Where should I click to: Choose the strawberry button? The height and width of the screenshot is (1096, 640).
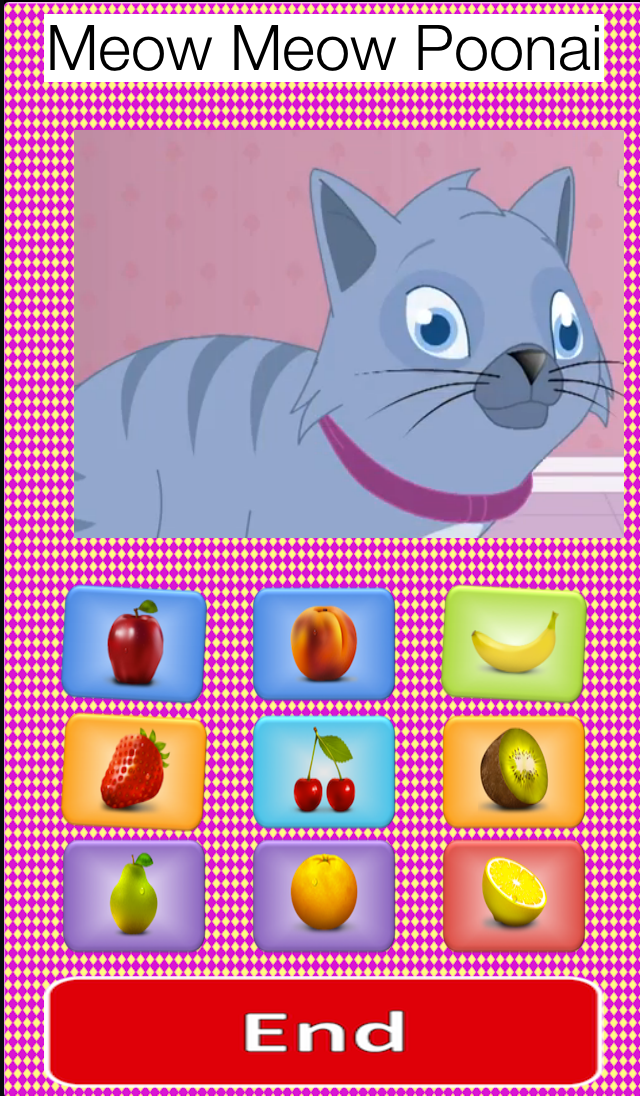[135, 771]
